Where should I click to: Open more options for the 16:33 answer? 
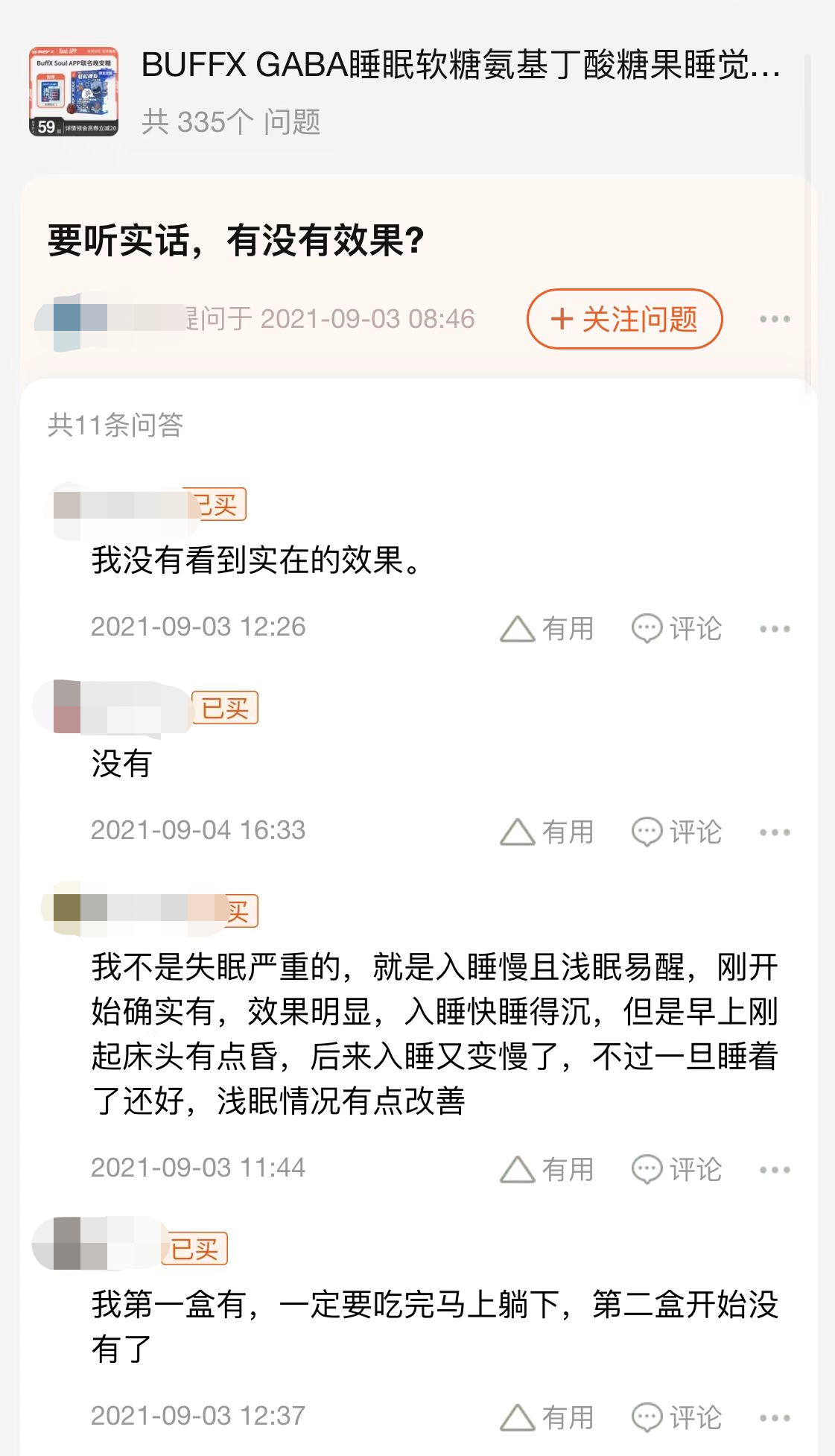click(775, 832)
